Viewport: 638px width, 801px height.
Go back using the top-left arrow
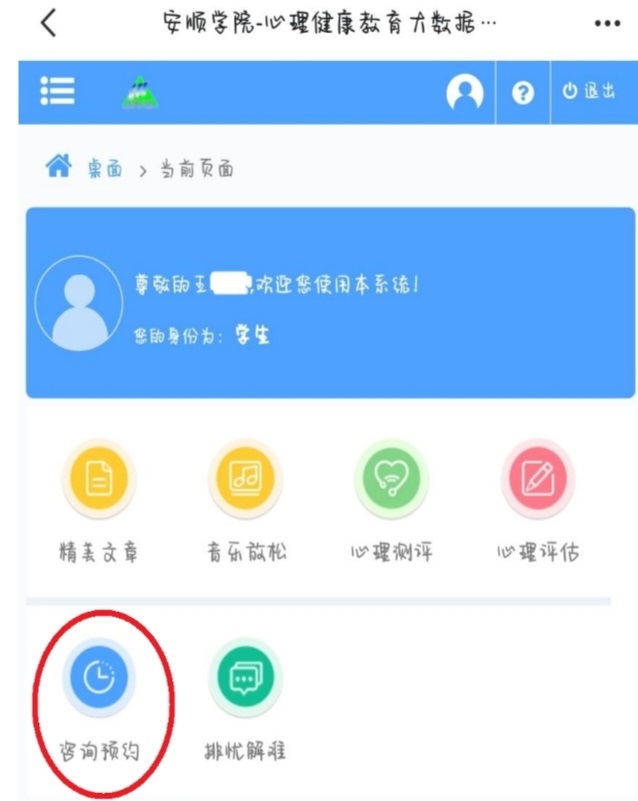point(48,24)
